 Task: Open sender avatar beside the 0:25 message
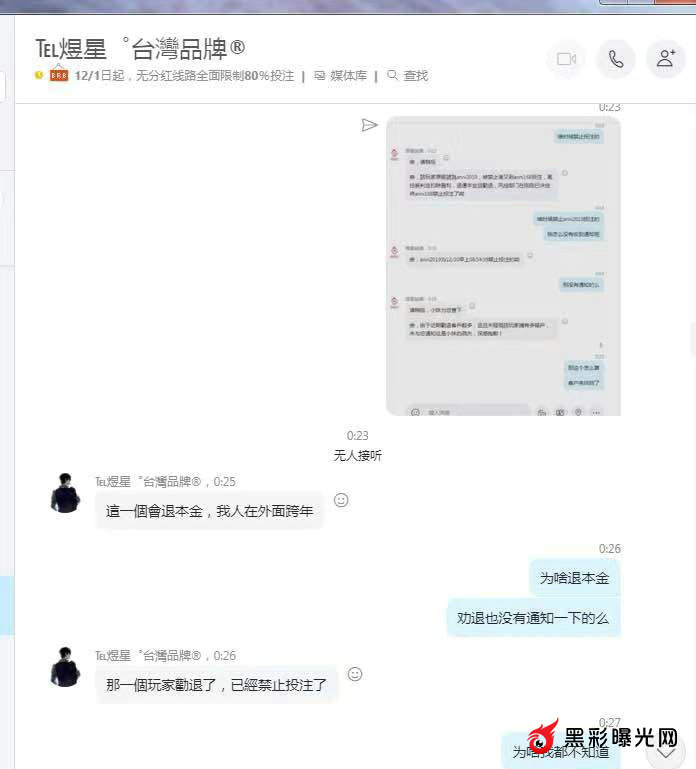coord(65,493)
